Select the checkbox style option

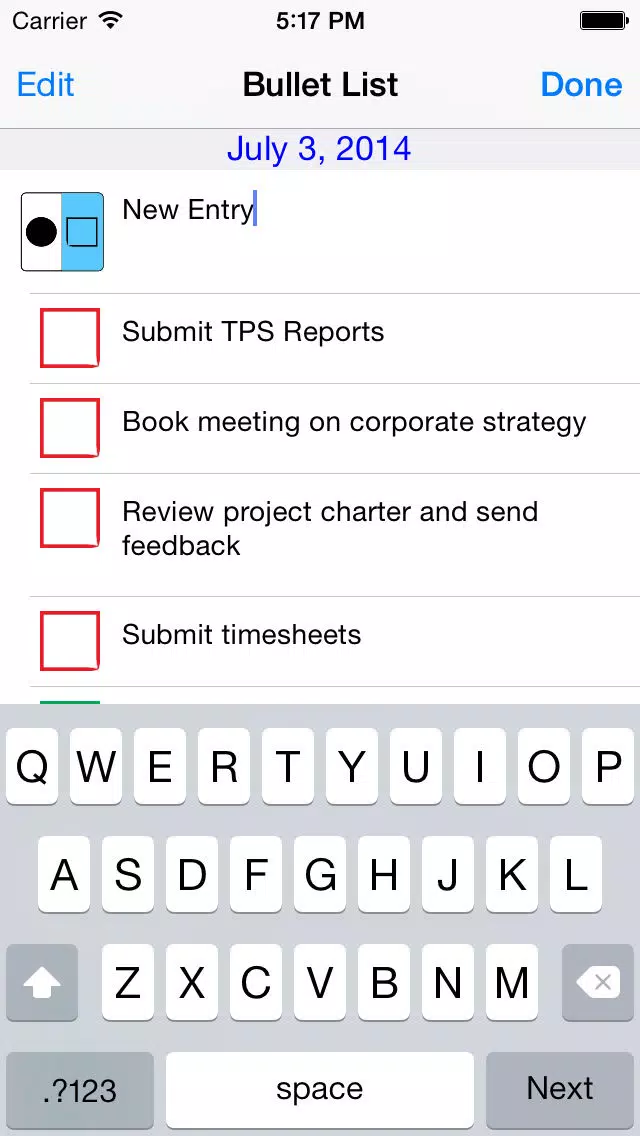(x=82, y=232)
